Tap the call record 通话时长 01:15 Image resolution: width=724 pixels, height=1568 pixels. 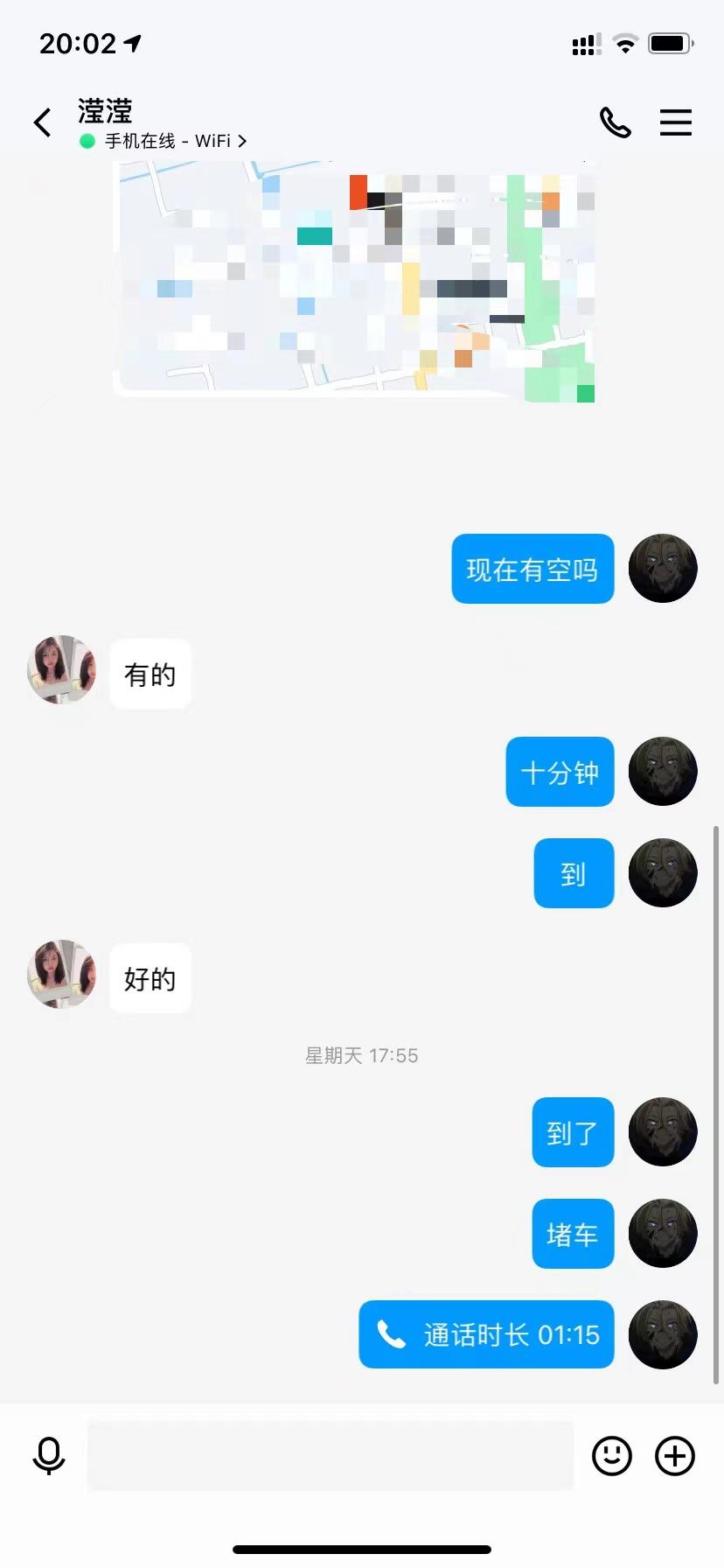click(486, 1334)
